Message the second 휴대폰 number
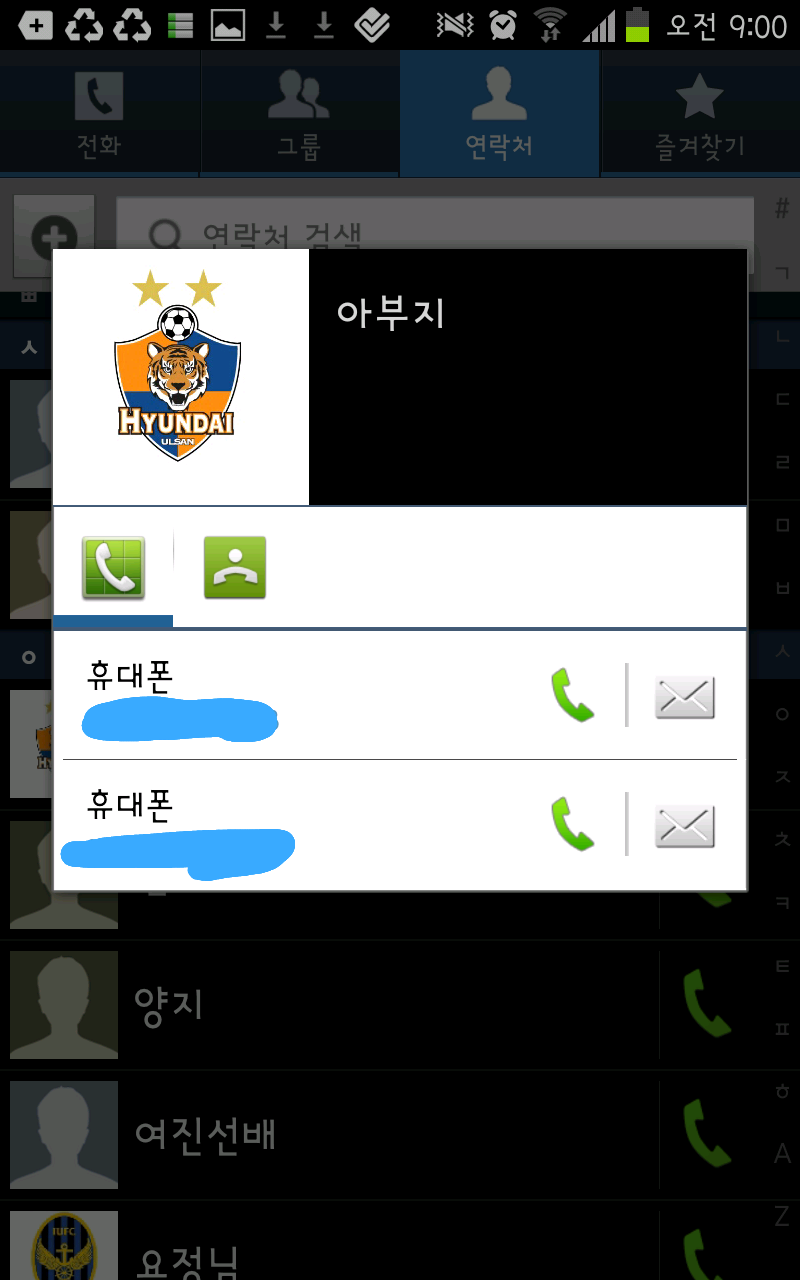Viewport: 800px width, 1280px height. click(685, 826)
